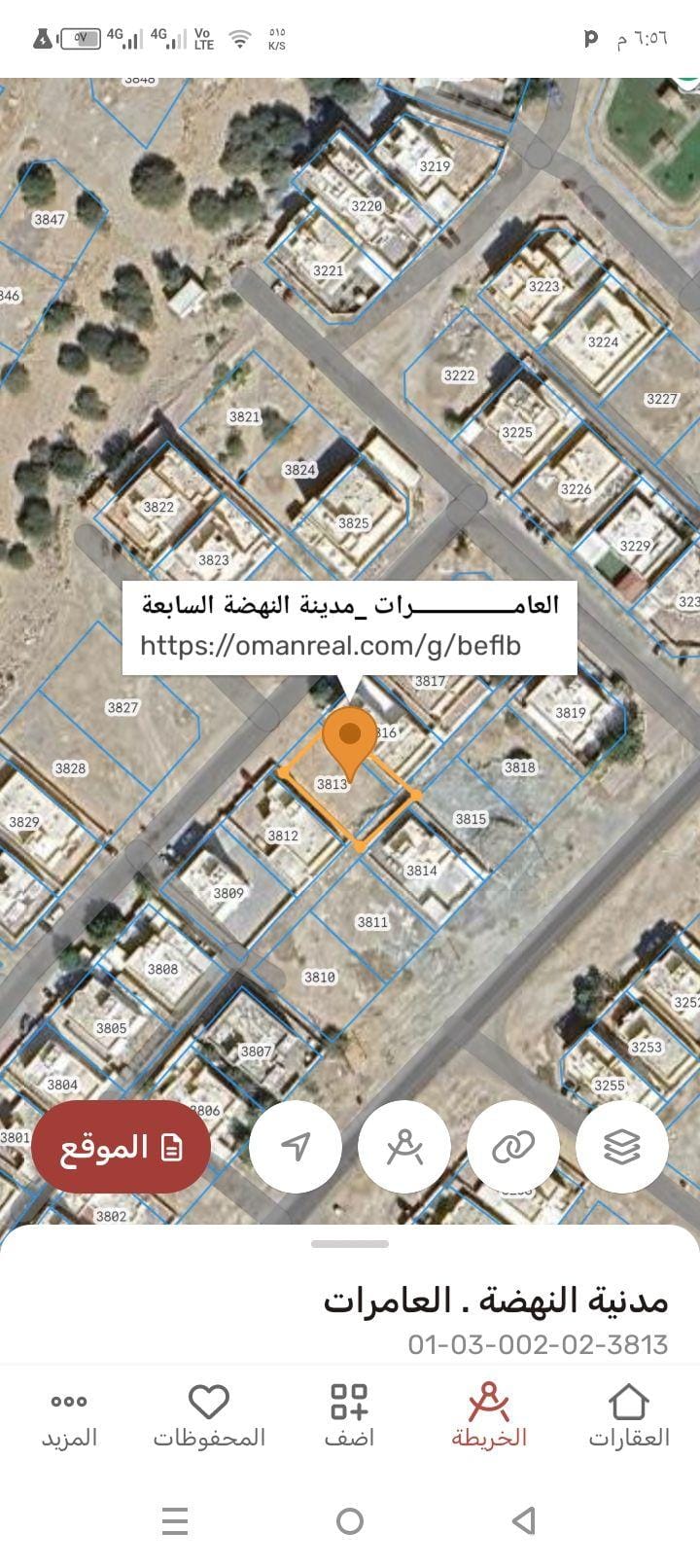
Task: Toggle to satellite view using layers control
Action: [x=622, y=1147]
